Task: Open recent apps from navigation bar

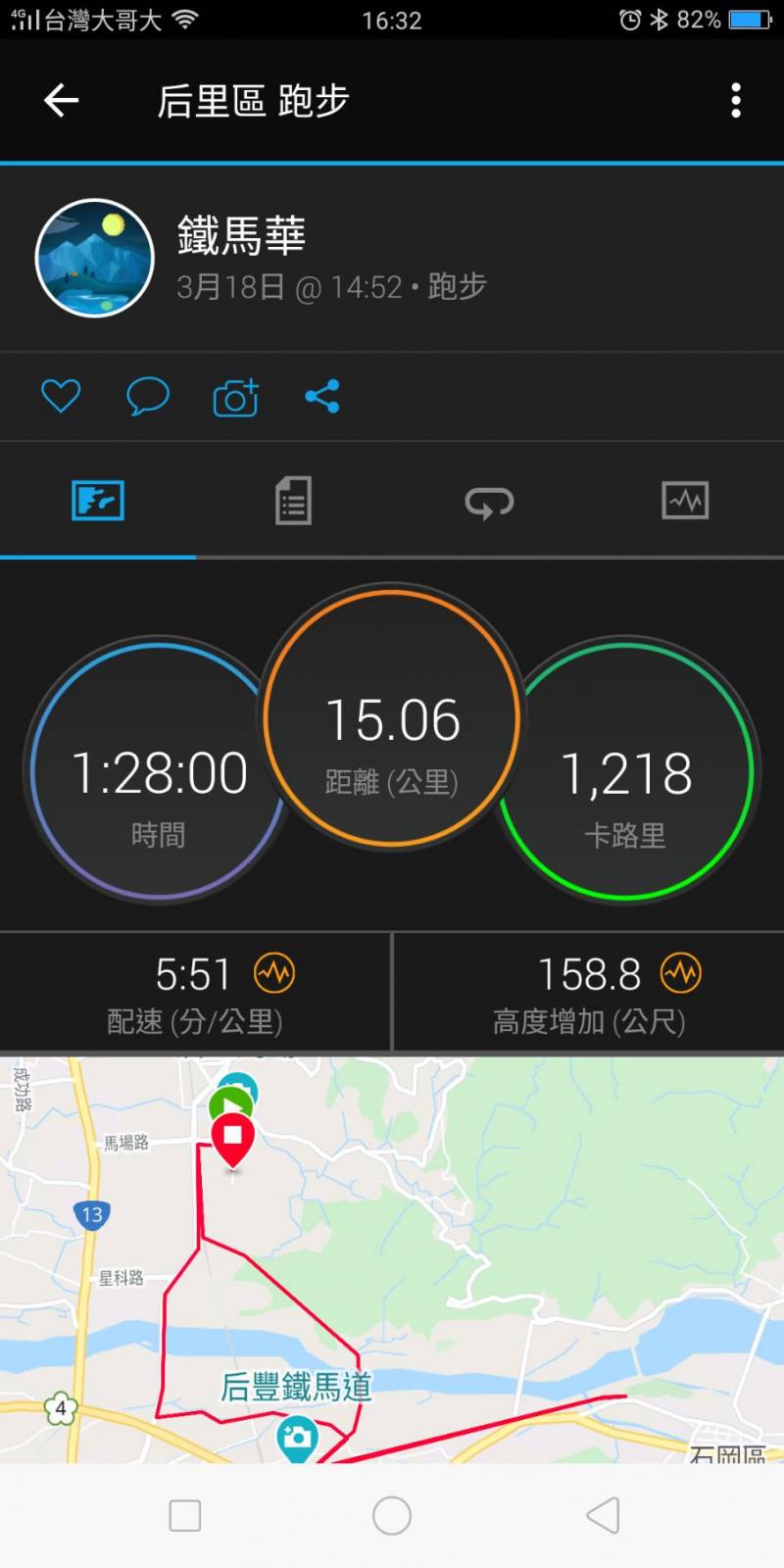Action: pos(185,1515)
